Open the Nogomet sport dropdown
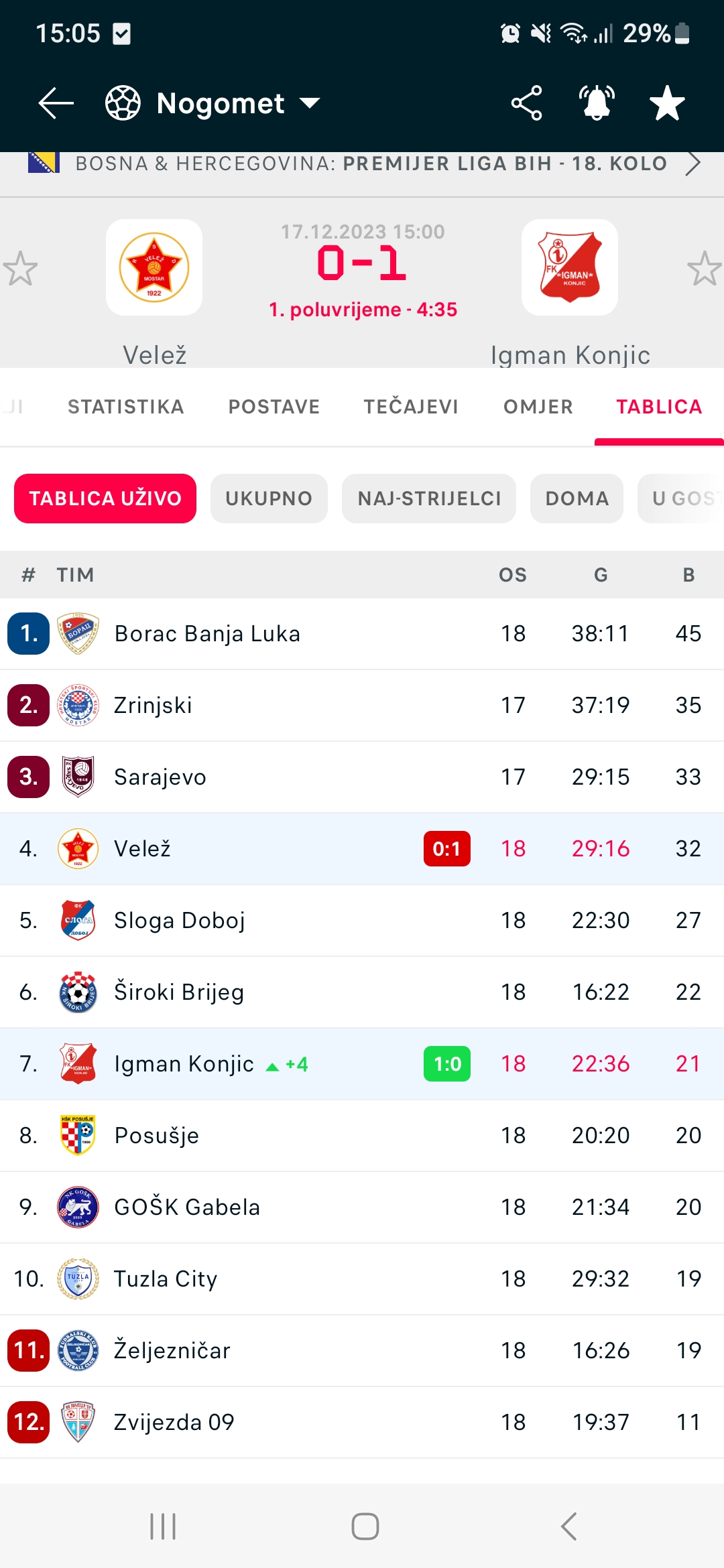This screenshot has width=724, height=1568. [213, 103]
